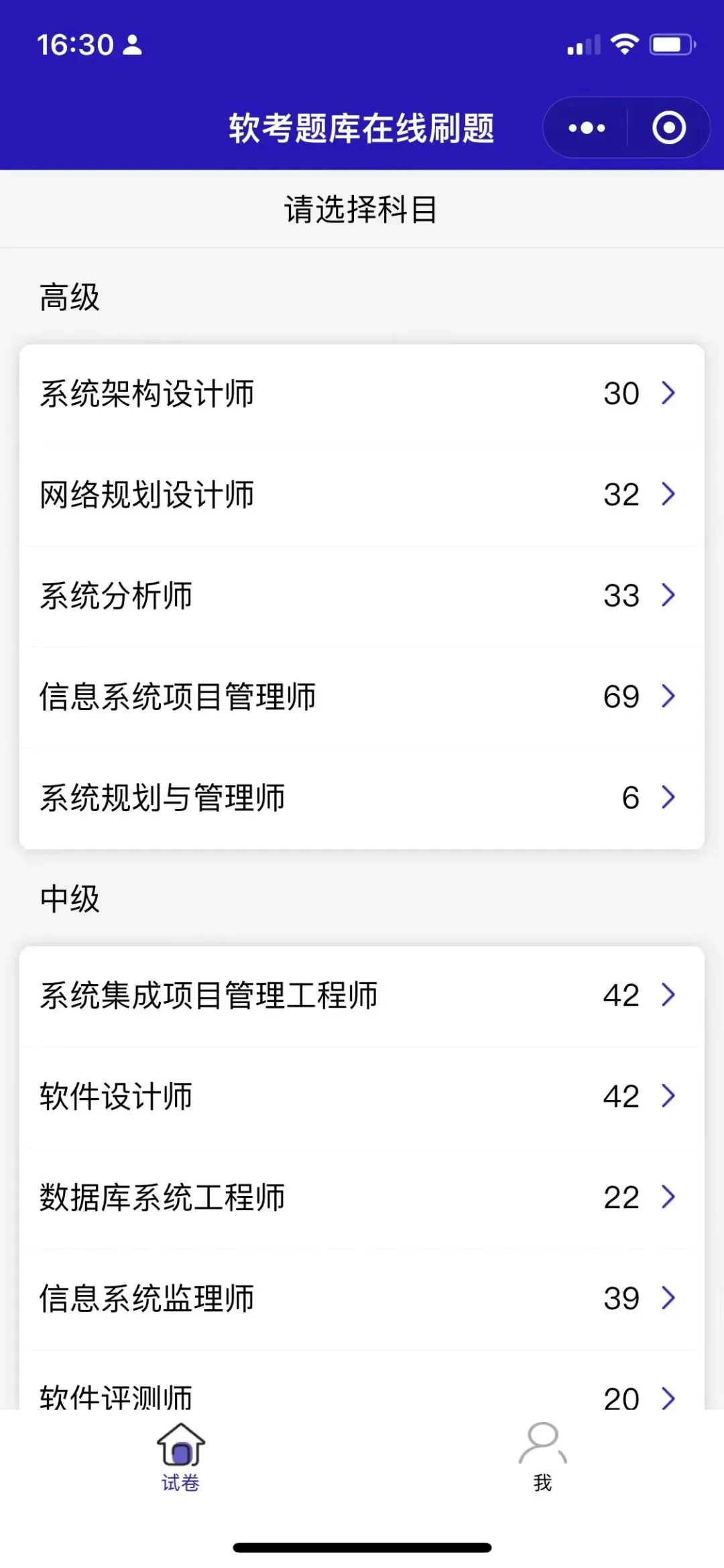
Task: Open the mini program more options menu
Action: (587, 128)
